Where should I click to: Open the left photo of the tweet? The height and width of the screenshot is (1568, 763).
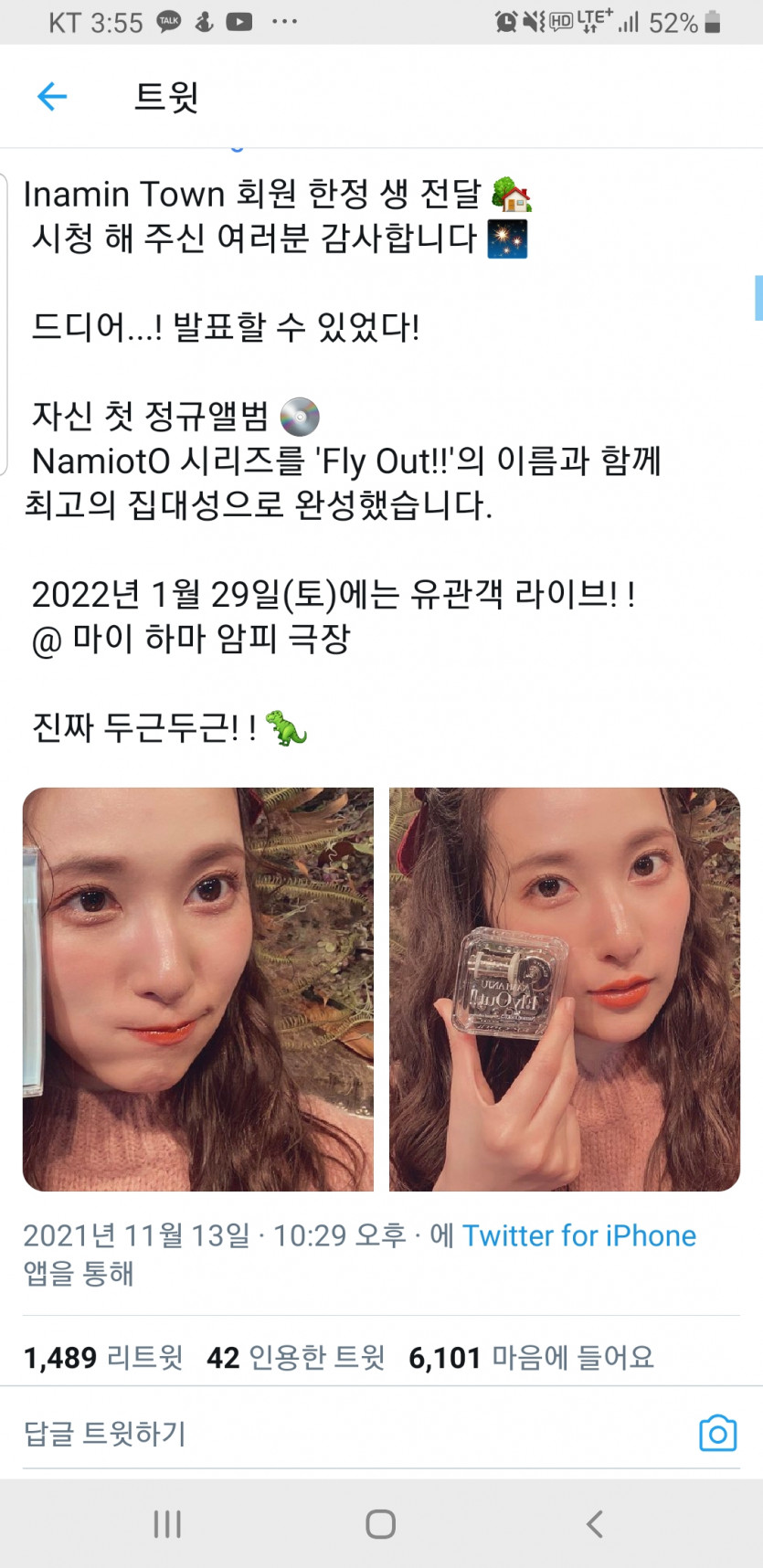197,989
